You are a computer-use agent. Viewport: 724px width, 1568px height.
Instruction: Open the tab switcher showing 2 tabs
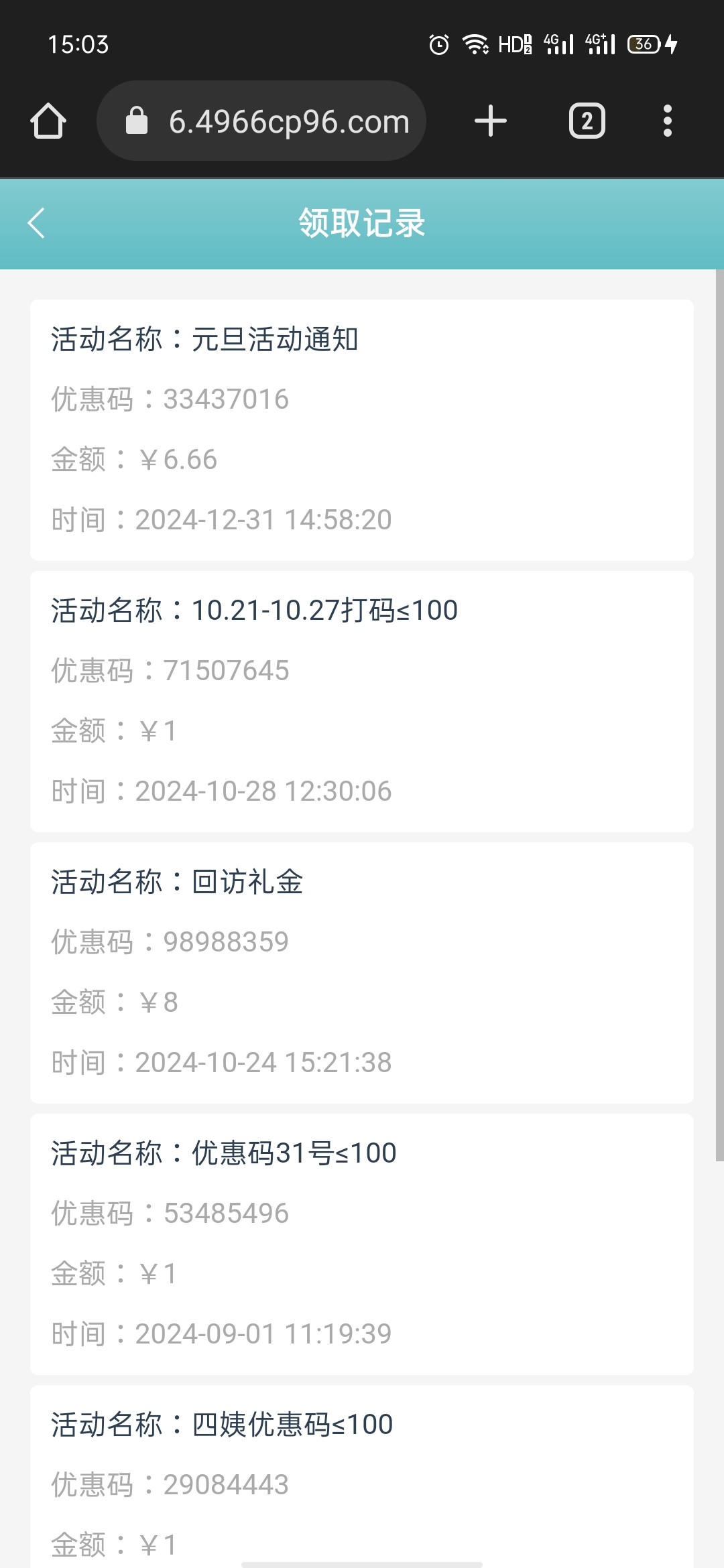(x=587, y=121)
